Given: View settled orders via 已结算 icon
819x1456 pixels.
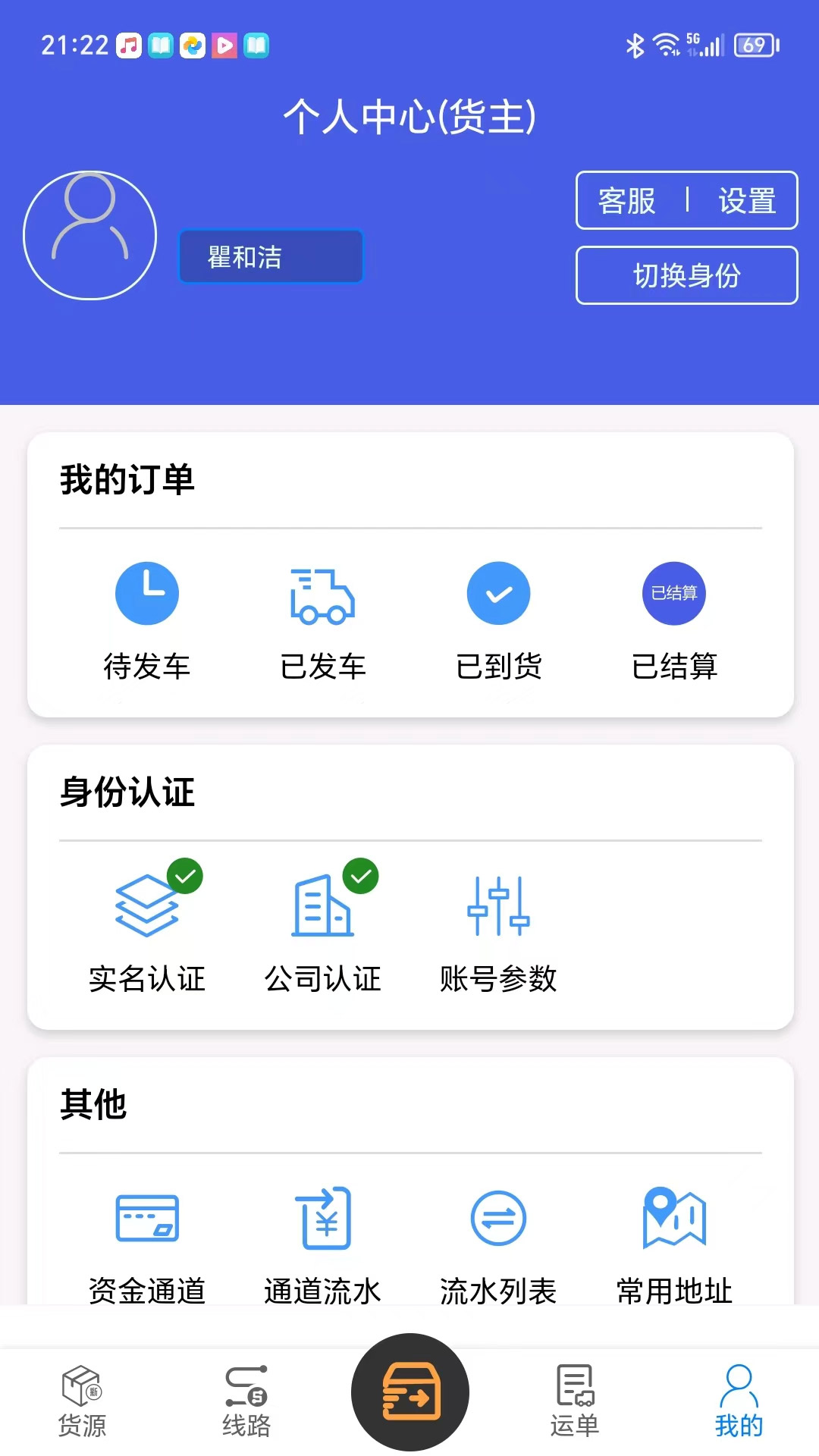Looking at the screenshot, I should (673, 593).
